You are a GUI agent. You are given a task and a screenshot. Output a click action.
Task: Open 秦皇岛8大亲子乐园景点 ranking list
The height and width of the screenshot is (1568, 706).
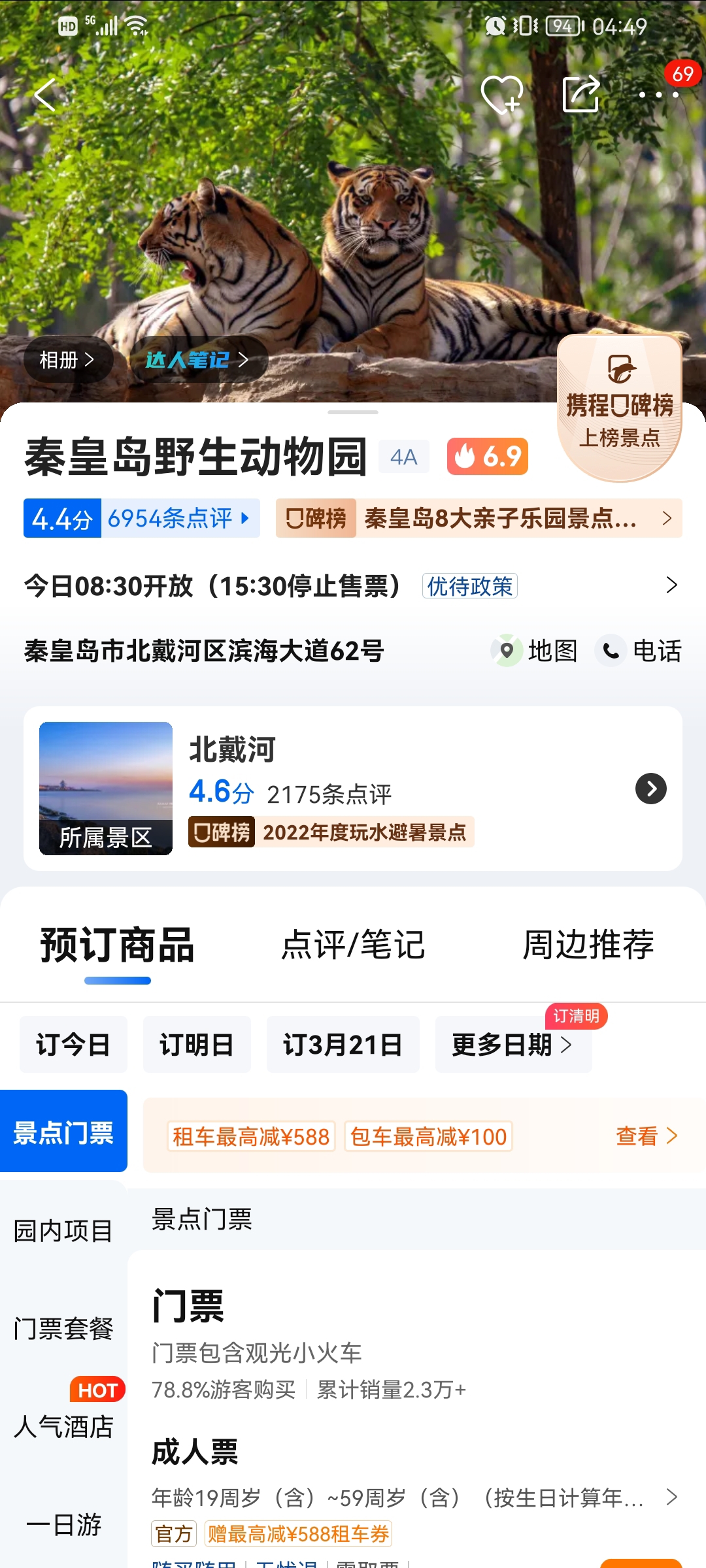[x=499, y=519]
